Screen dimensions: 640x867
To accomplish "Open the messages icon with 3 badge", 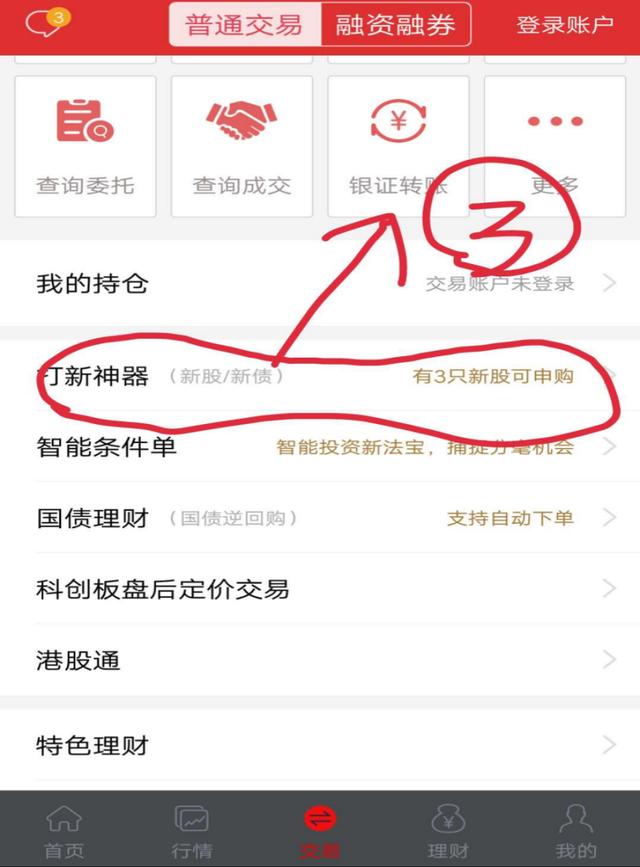I will point(44,24).
